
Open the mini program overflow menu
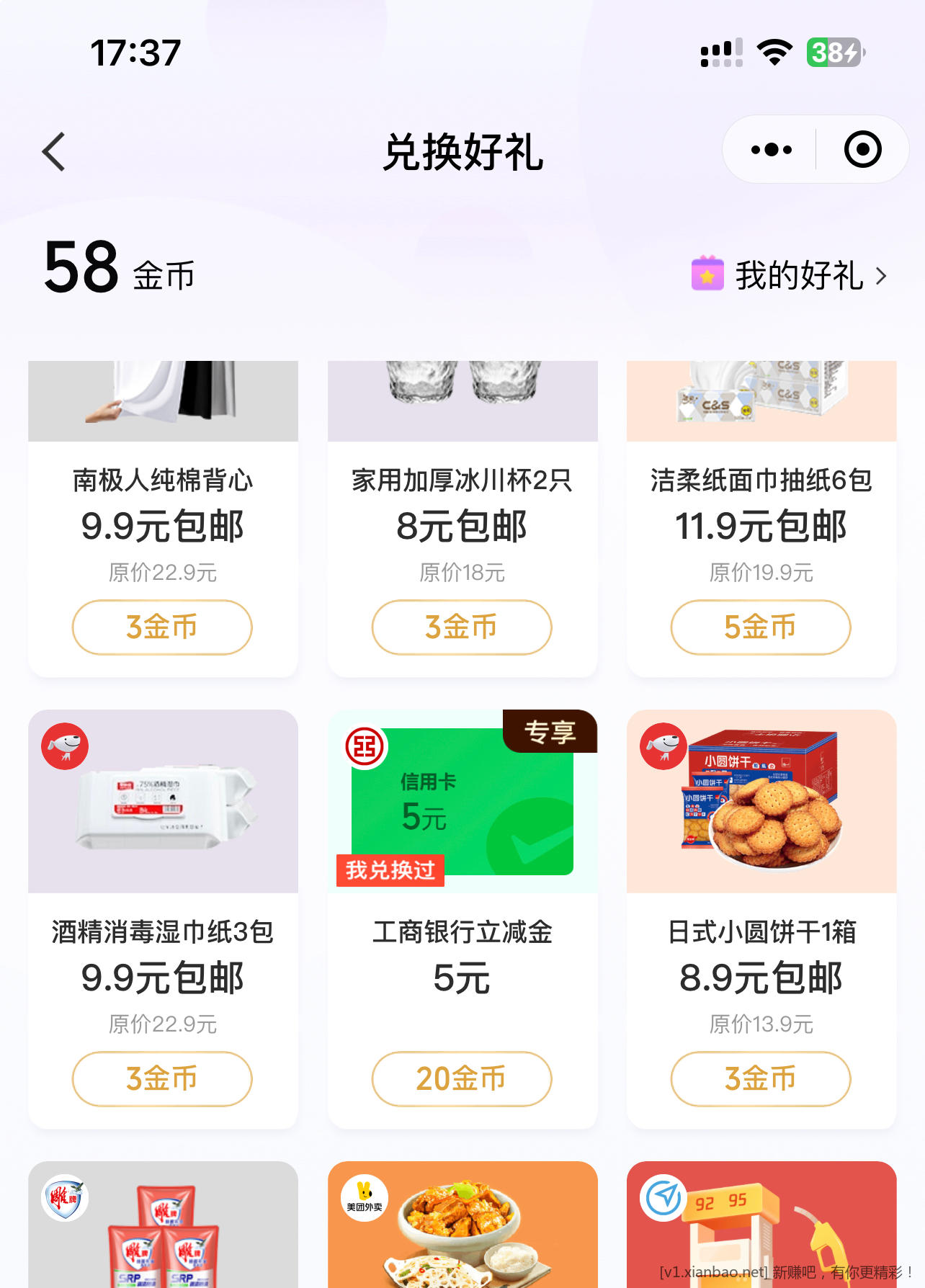pos(771,150)
